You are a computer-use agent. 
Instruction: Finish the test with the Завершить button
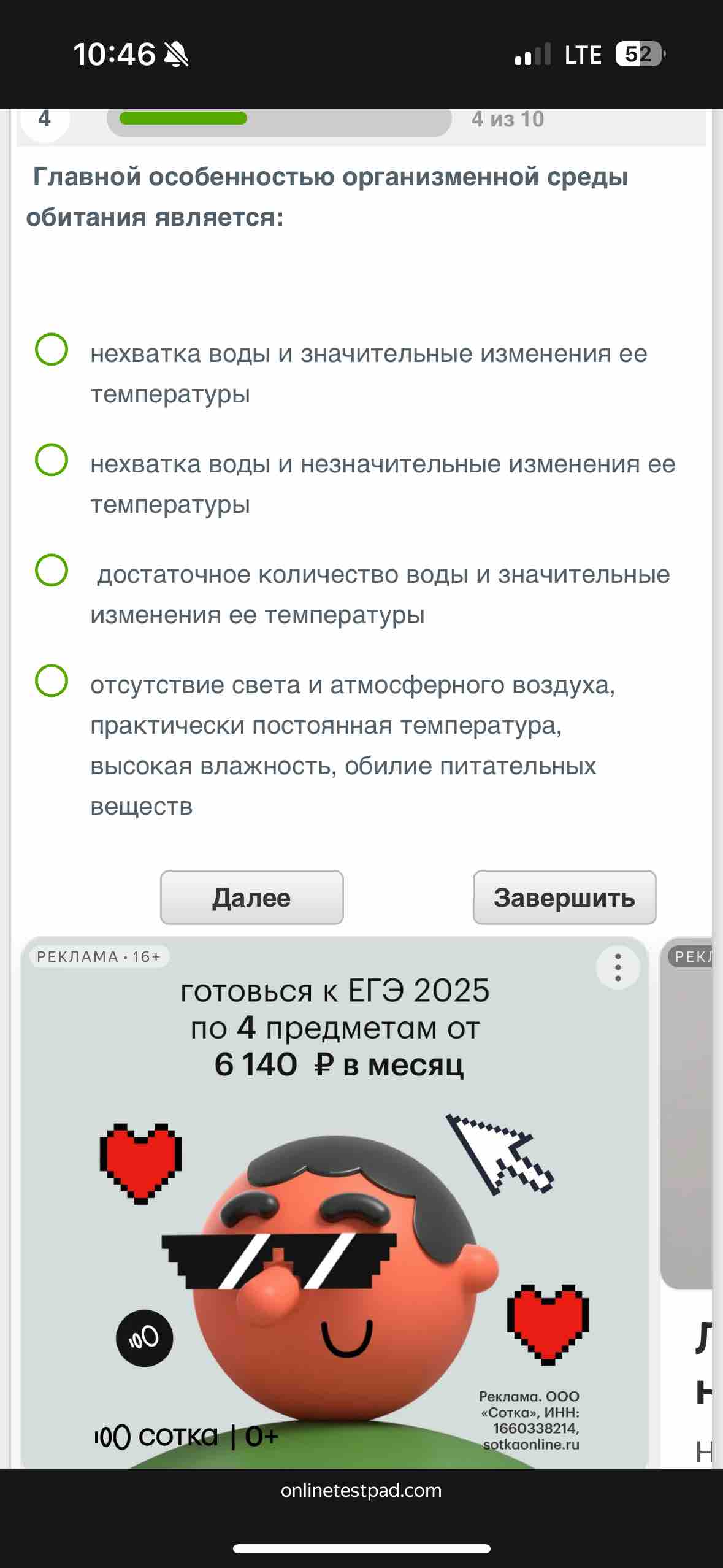coord(564,897)
